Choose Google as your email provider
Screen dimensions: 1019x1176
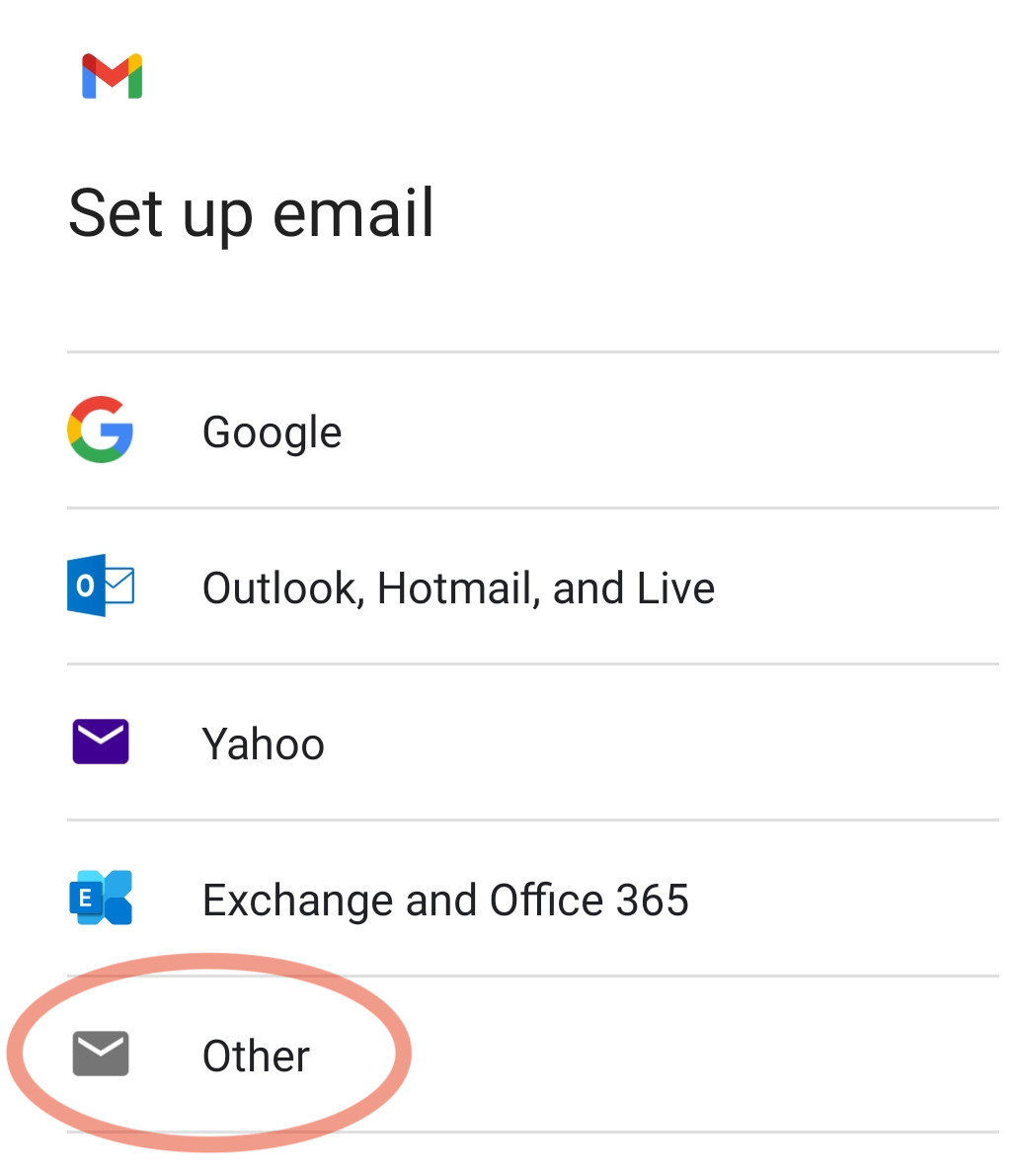[x=272, y=431]
